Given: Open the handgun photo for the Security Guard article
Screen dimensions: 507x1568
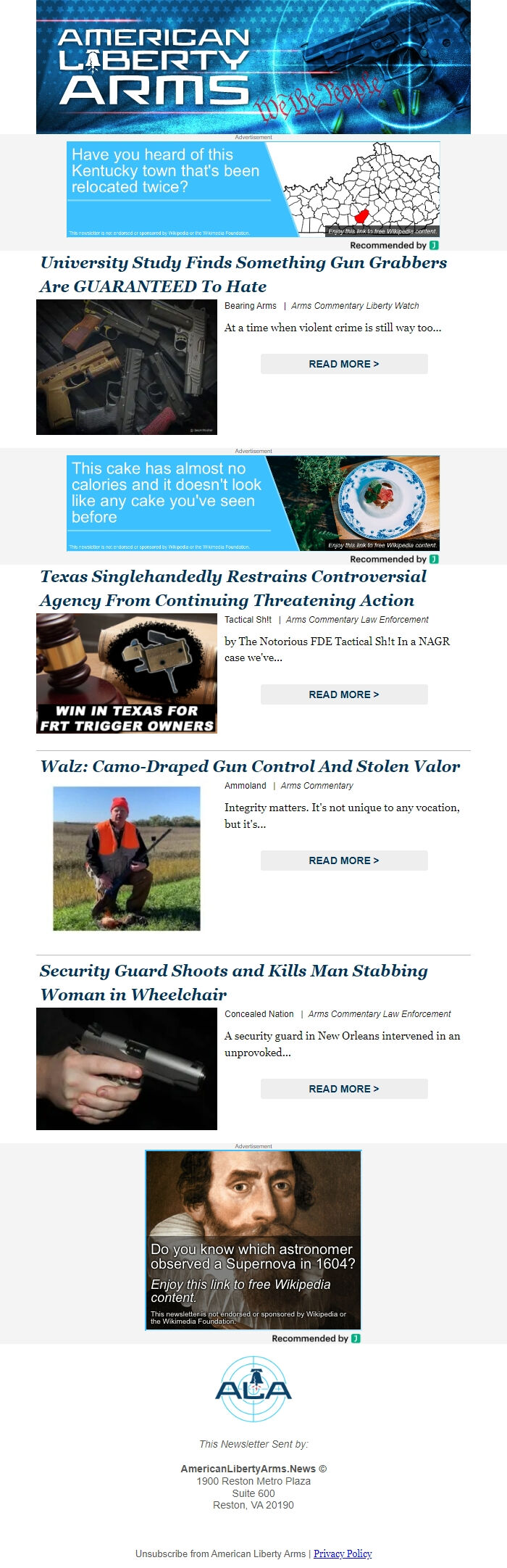Looking at the screenshot, I should pyautogui.click(x=127, y=1069).
